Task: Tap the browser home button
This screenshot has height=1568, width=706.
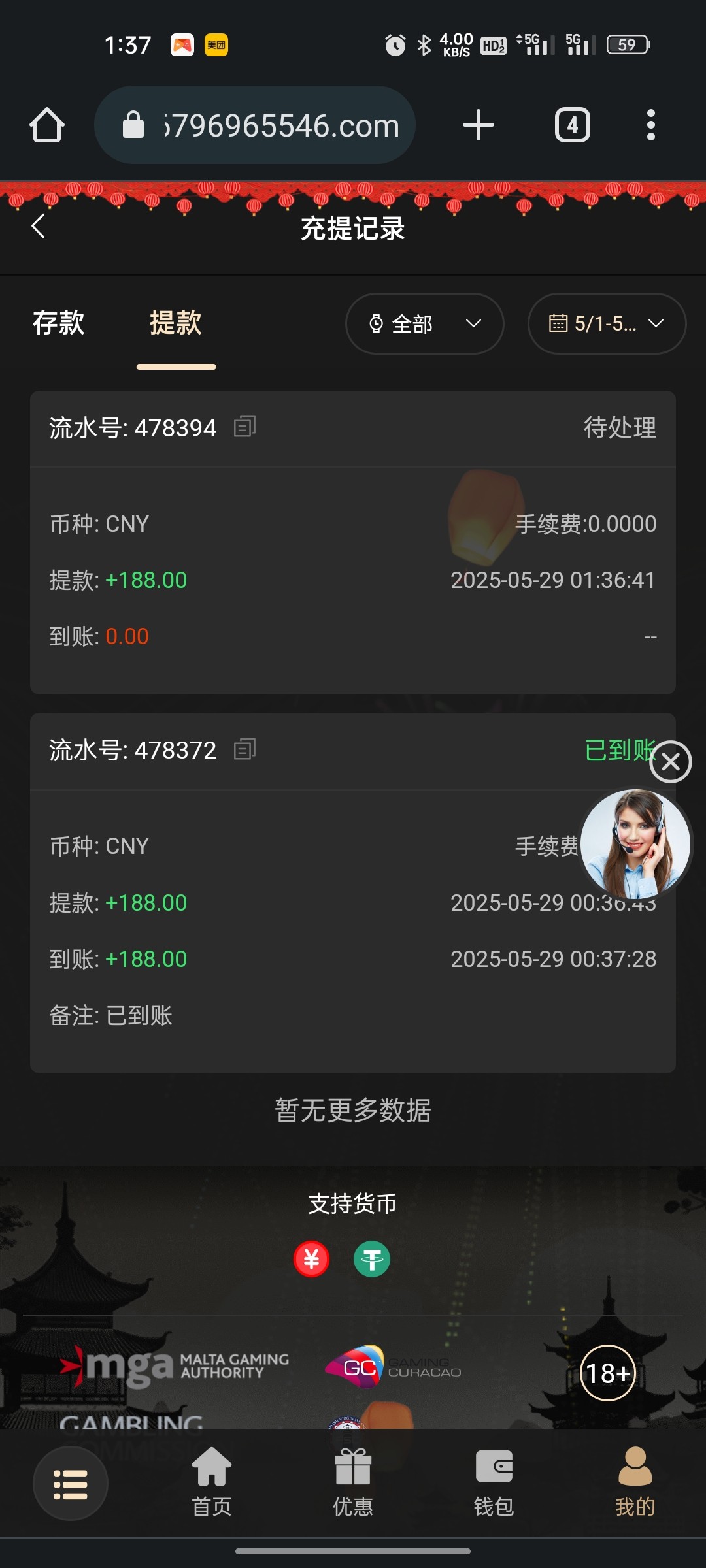Action: [x=47, y=125]
